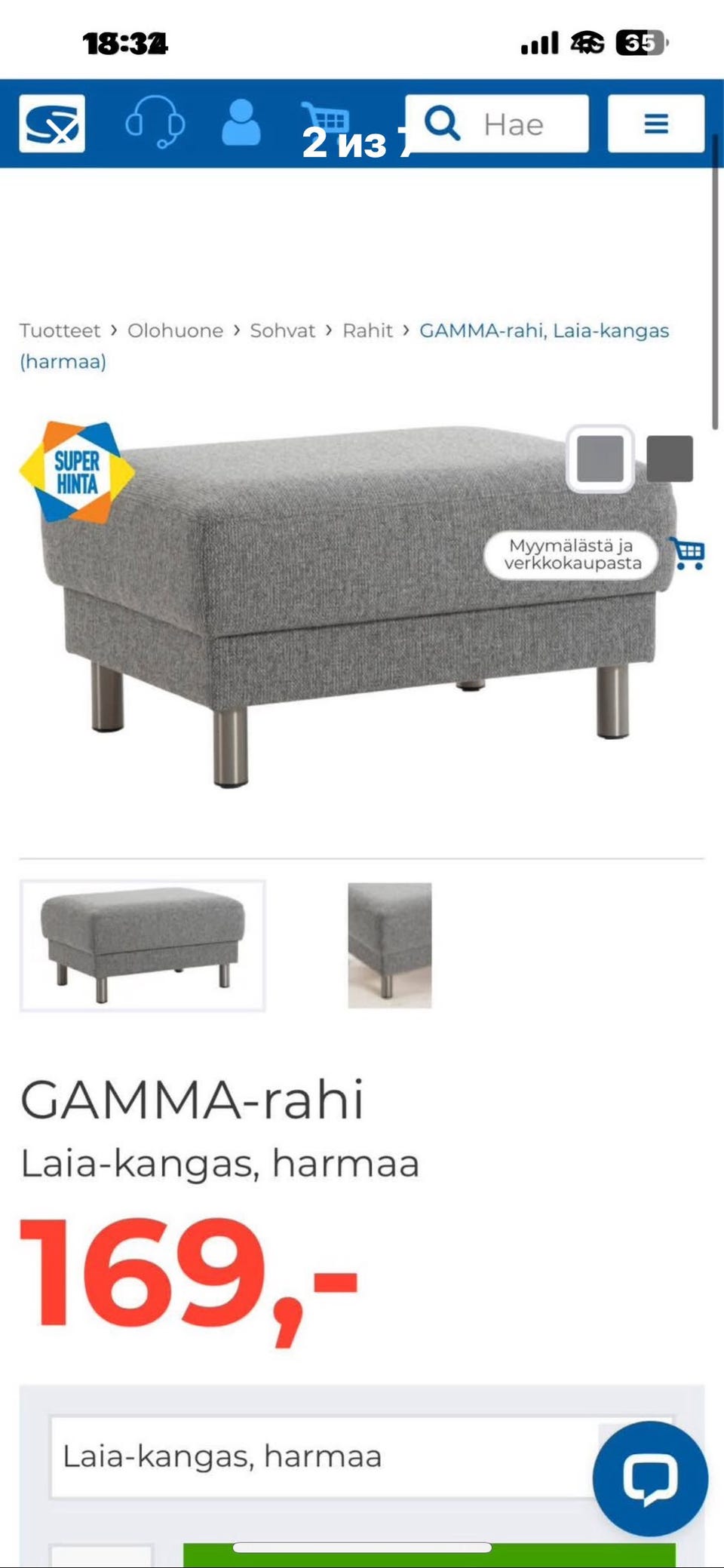Open the live chat bubble
This screenshot has width=724, height=1568.
650,1478
